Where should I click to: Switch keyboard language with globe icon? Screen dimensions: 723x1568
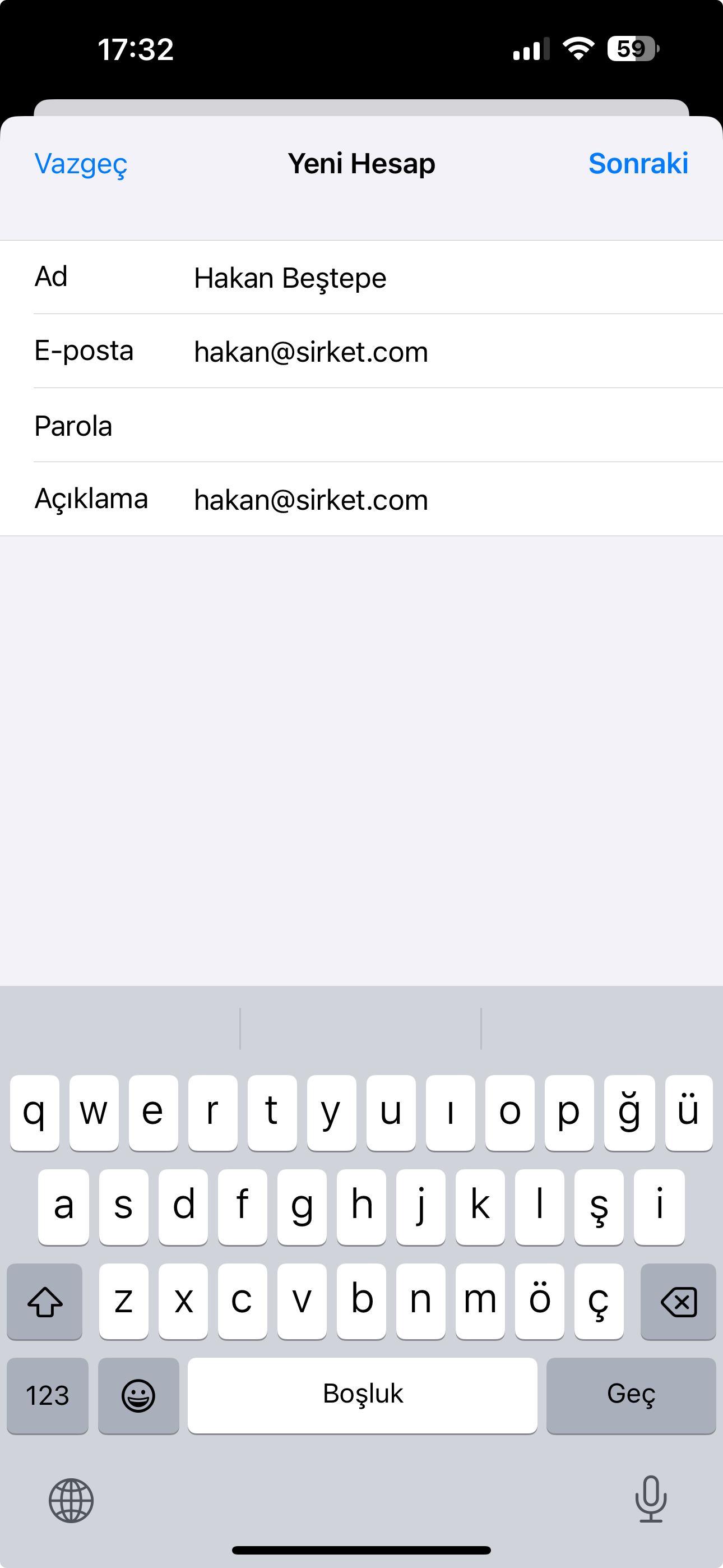click(71, 1500)
